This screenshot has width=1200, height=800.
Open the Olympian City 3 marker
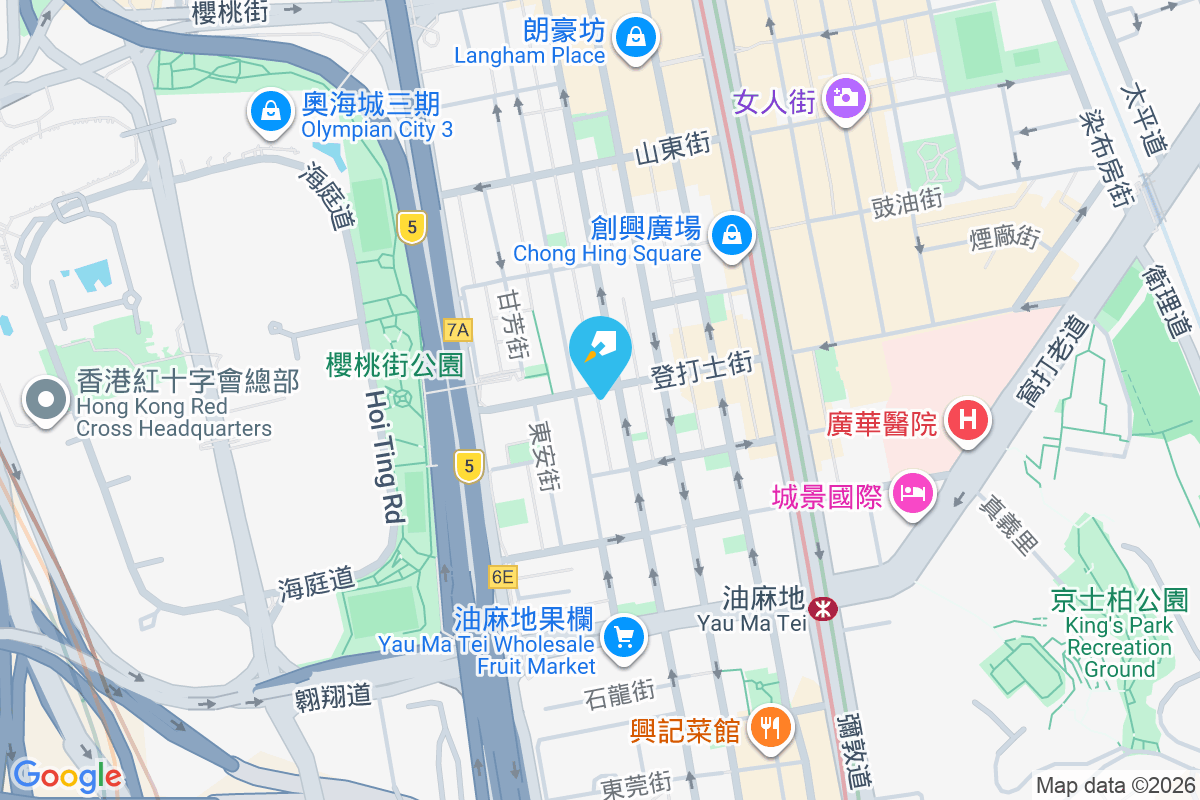point(271,111)
